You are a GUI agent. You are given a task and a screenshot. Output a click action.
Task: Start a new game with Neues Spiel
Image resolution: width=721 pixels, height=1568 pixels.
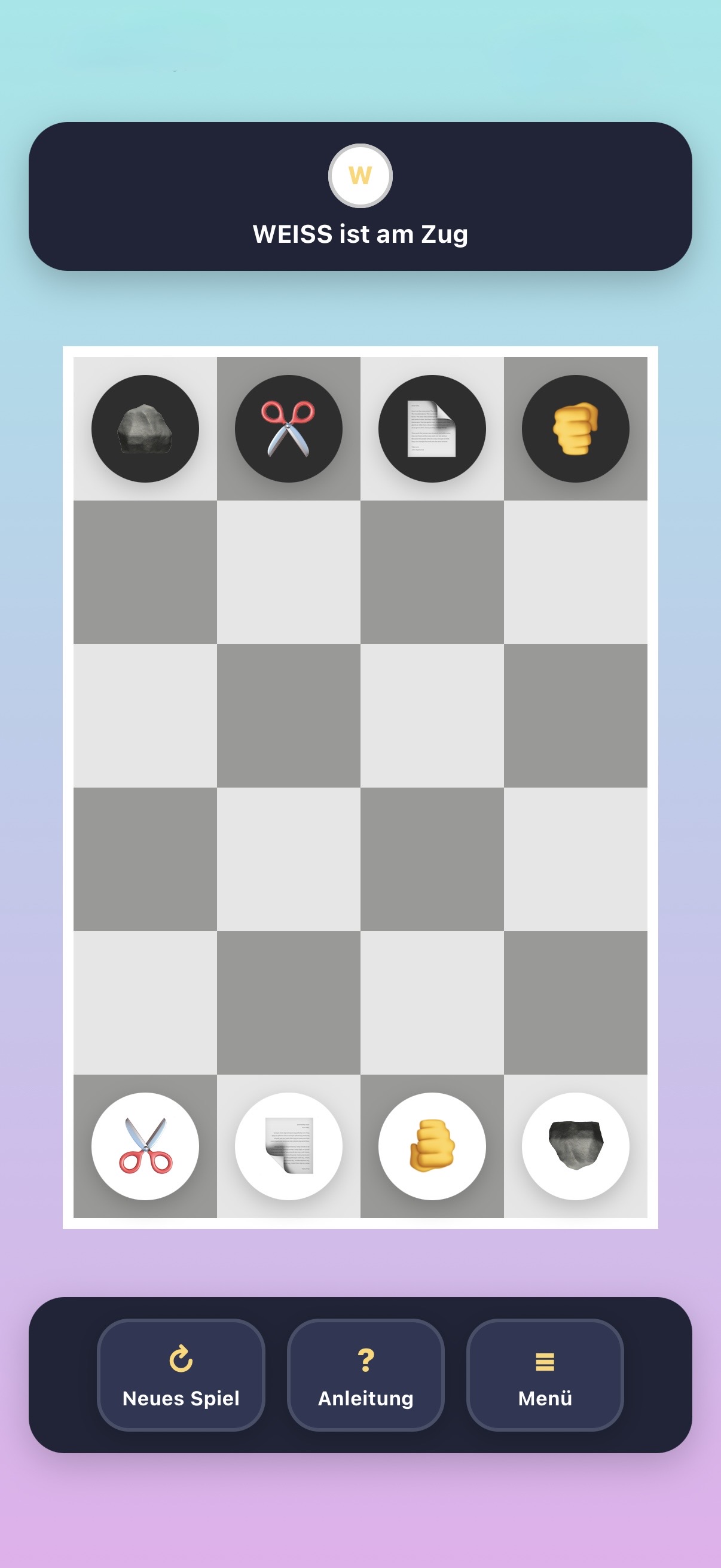(181, 1374)
